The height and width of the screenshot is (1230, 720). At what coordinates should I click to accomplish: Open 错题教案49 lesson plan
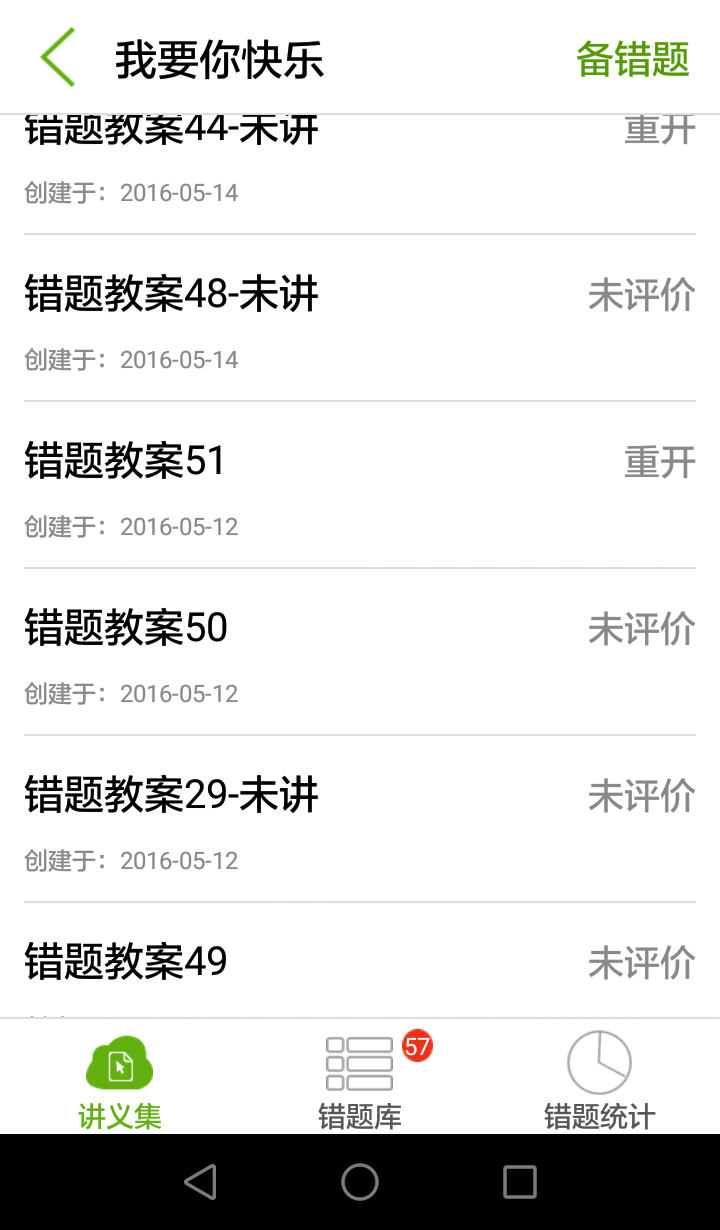coord(127,962)
